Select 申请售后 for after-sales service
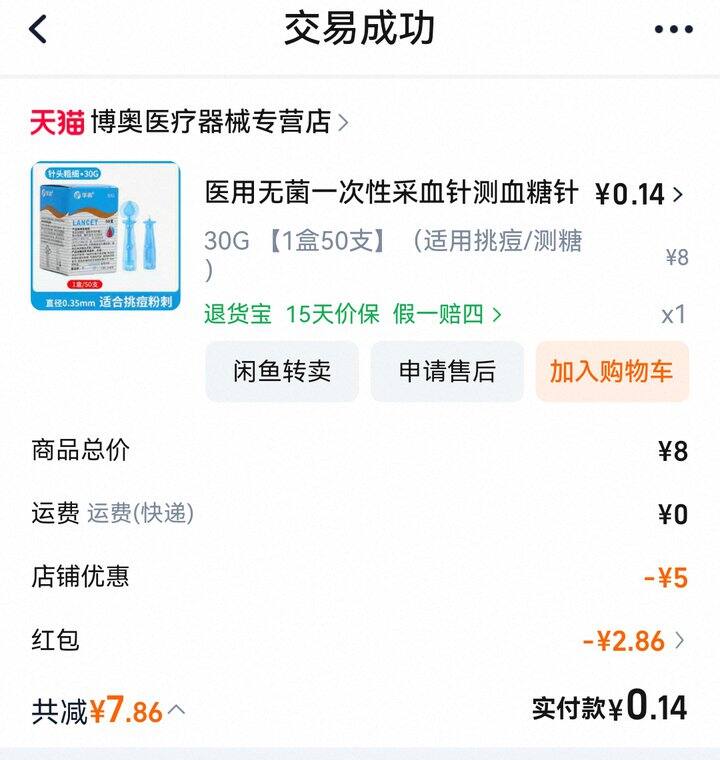 [447, 372]
